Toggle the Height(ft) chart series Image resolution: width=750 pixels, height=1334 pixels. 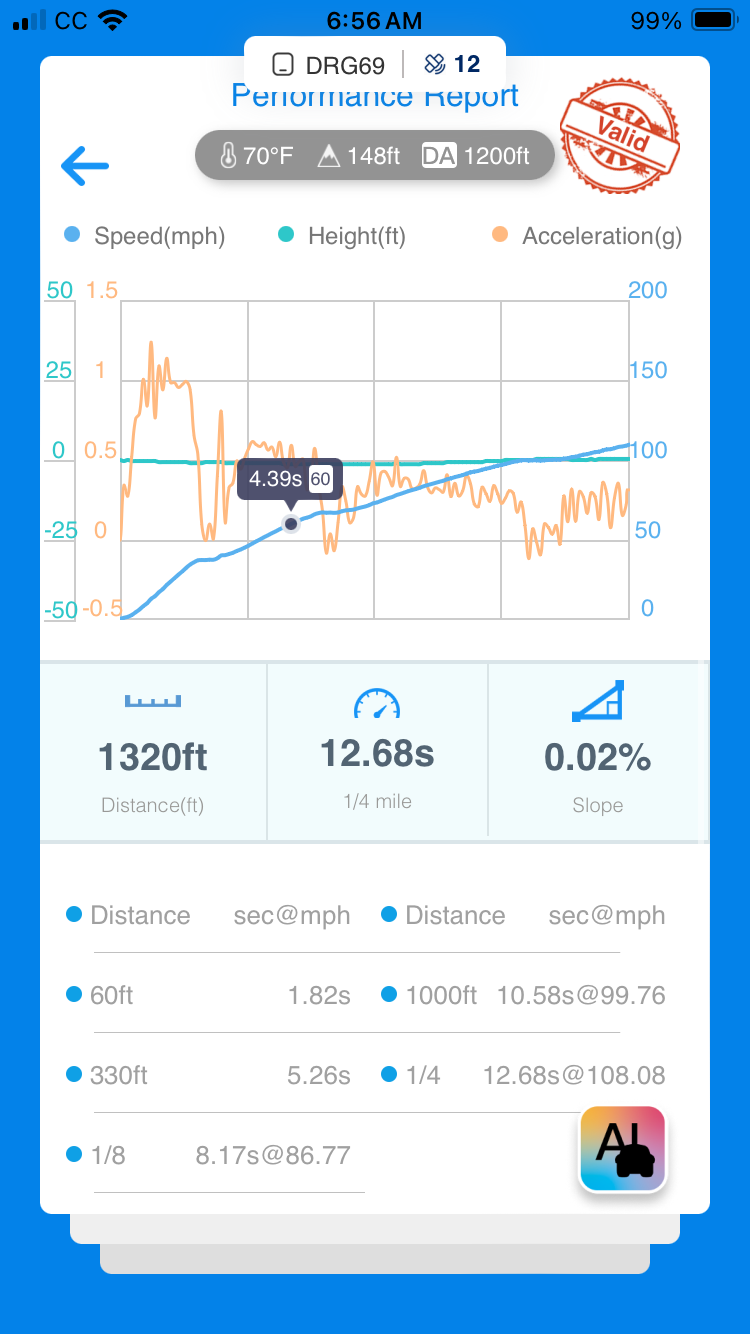(342, 236)
